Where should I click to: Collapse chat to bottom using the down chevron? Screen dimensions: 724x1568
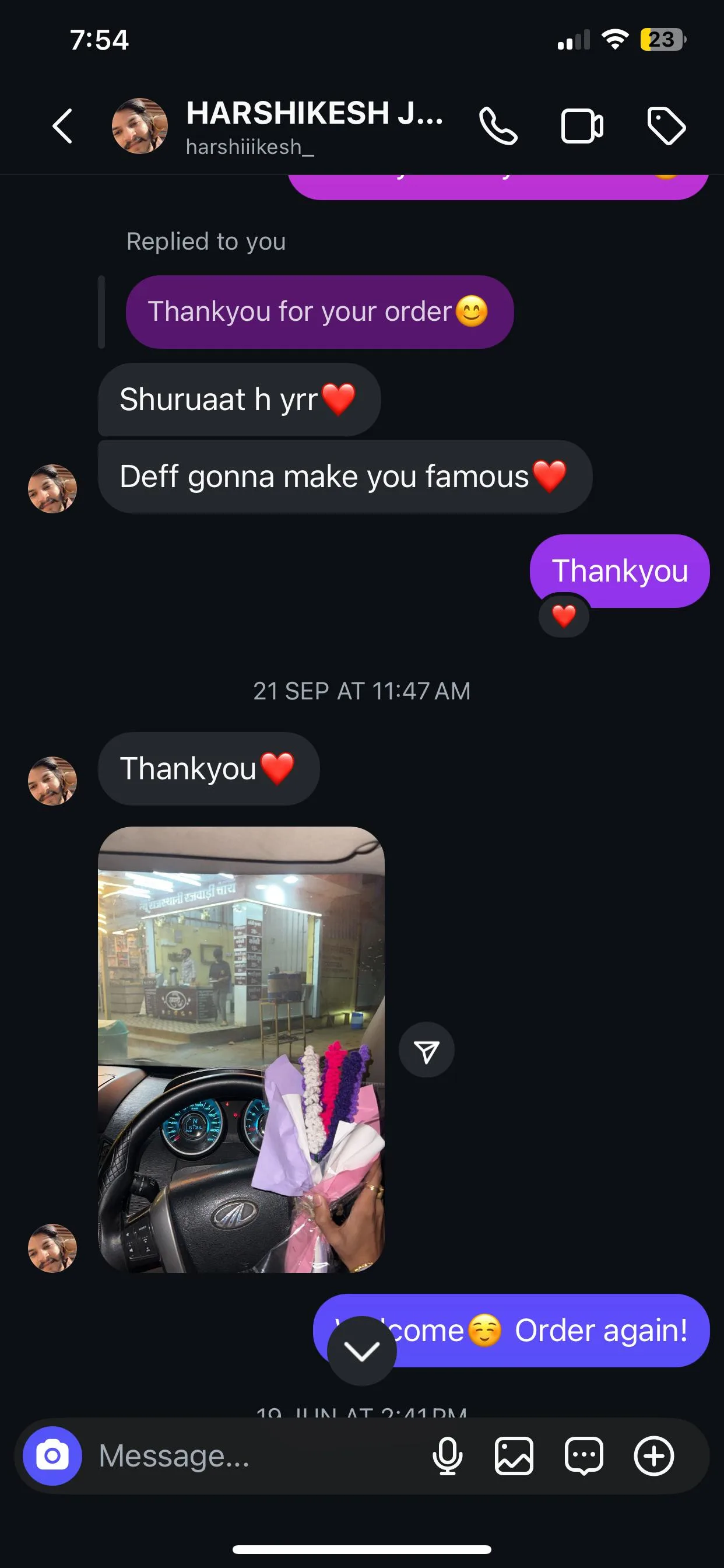point(362,1350)
